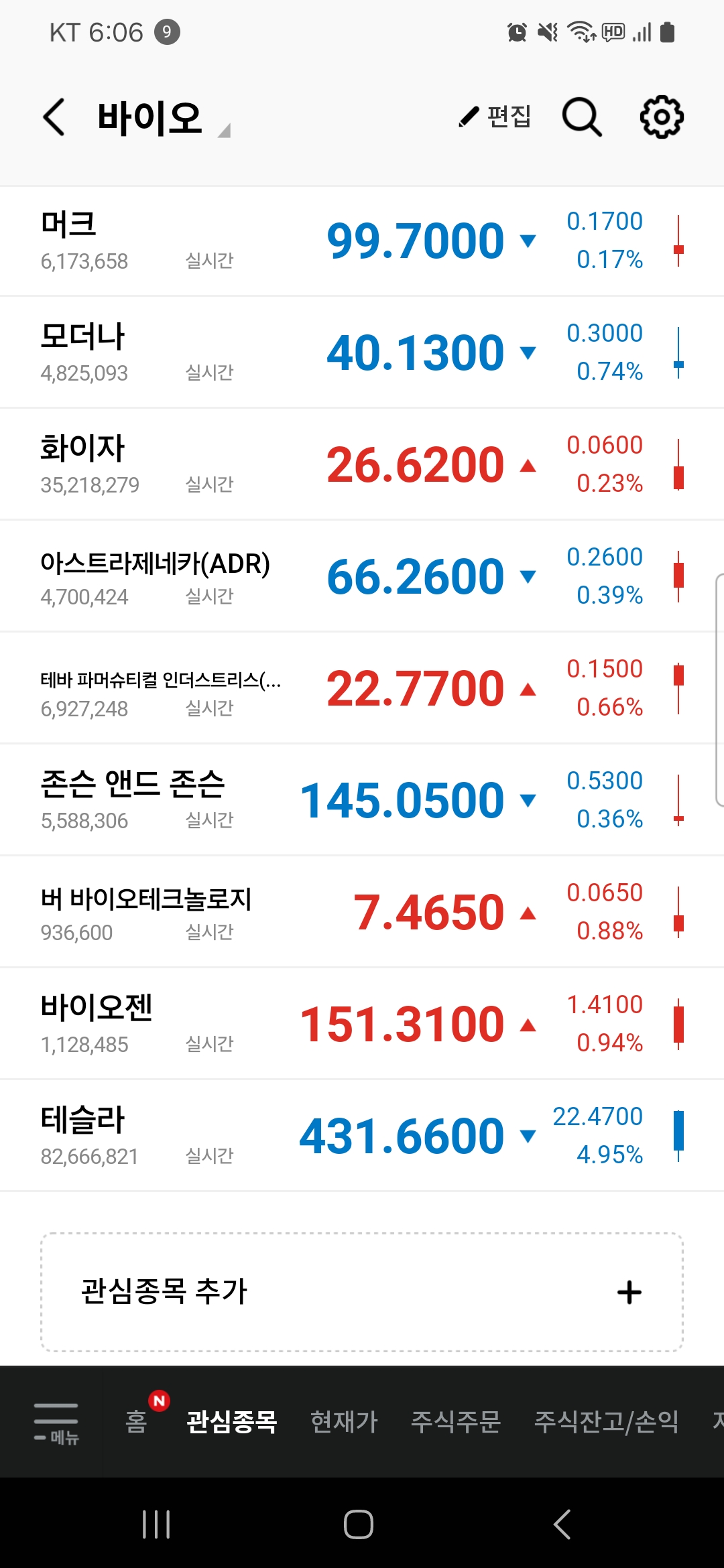Viewport: 724px width, 1568px height.
Task: Tap 관심종목 추가 to add a stock
Action: pos(362,1292)
